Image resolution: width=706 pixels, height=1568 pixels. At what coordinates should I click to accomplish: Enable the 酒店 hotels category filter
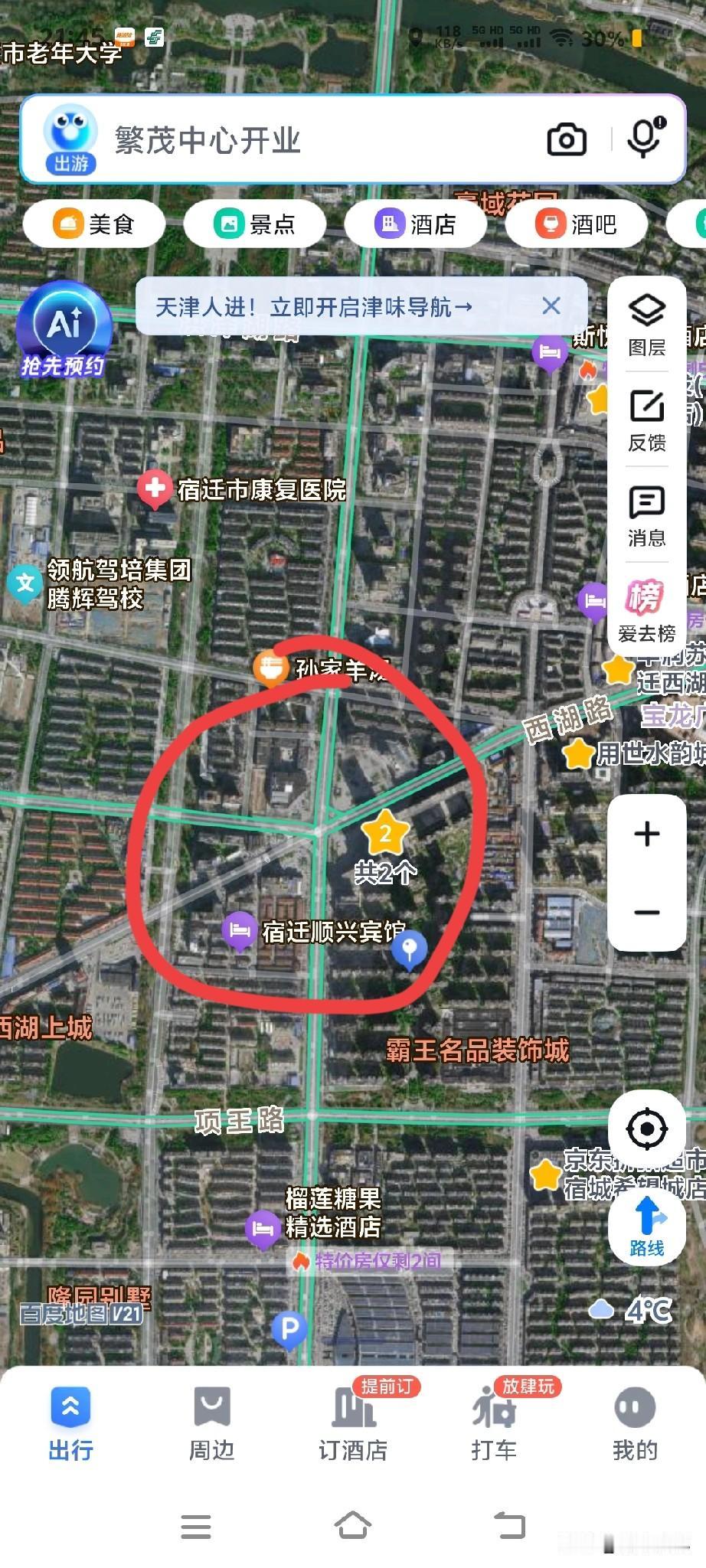pyautogui.click(x=417, y=224)
